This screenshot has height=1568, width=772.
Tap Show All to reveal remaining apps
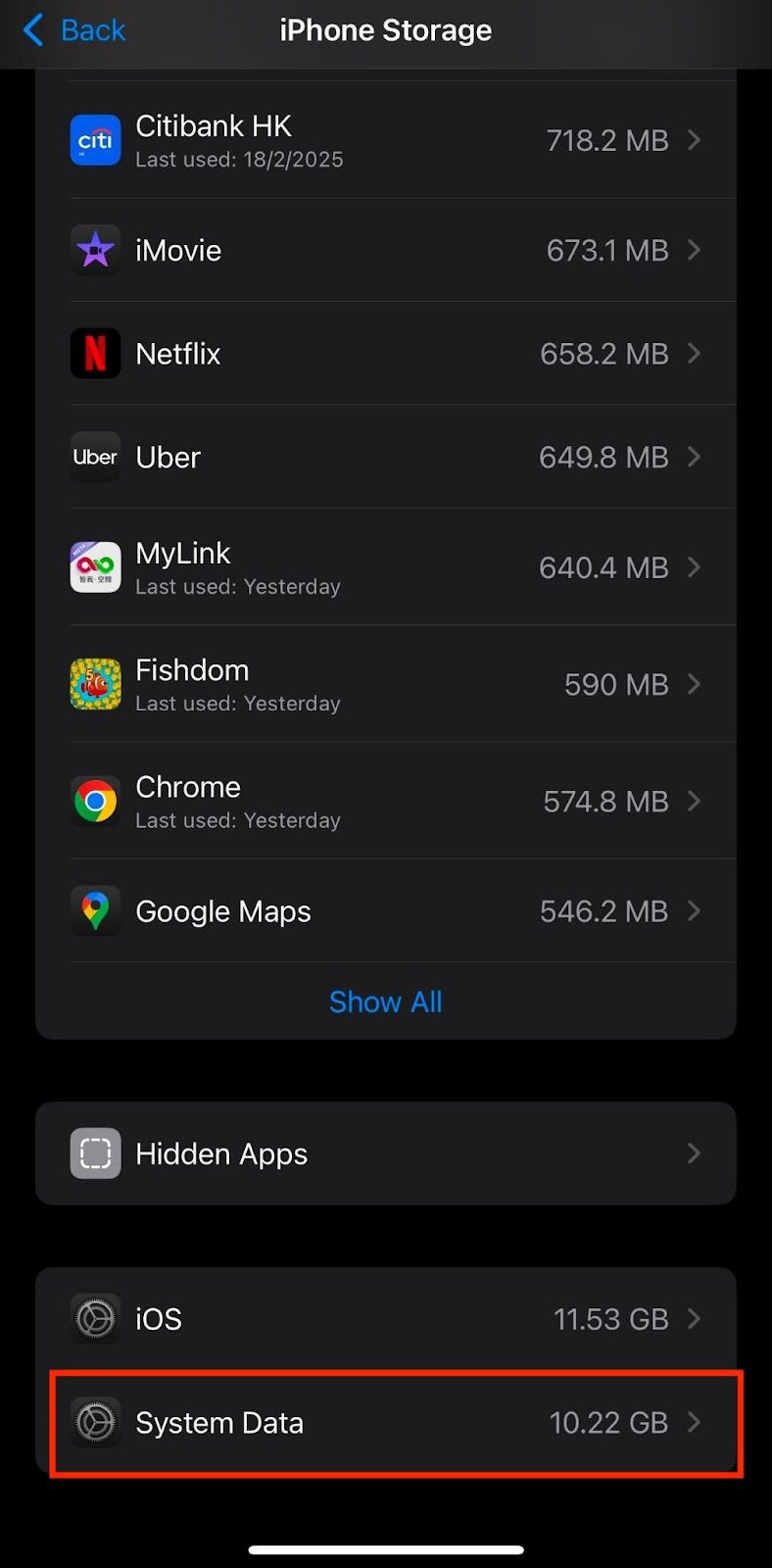[386, 1001]
